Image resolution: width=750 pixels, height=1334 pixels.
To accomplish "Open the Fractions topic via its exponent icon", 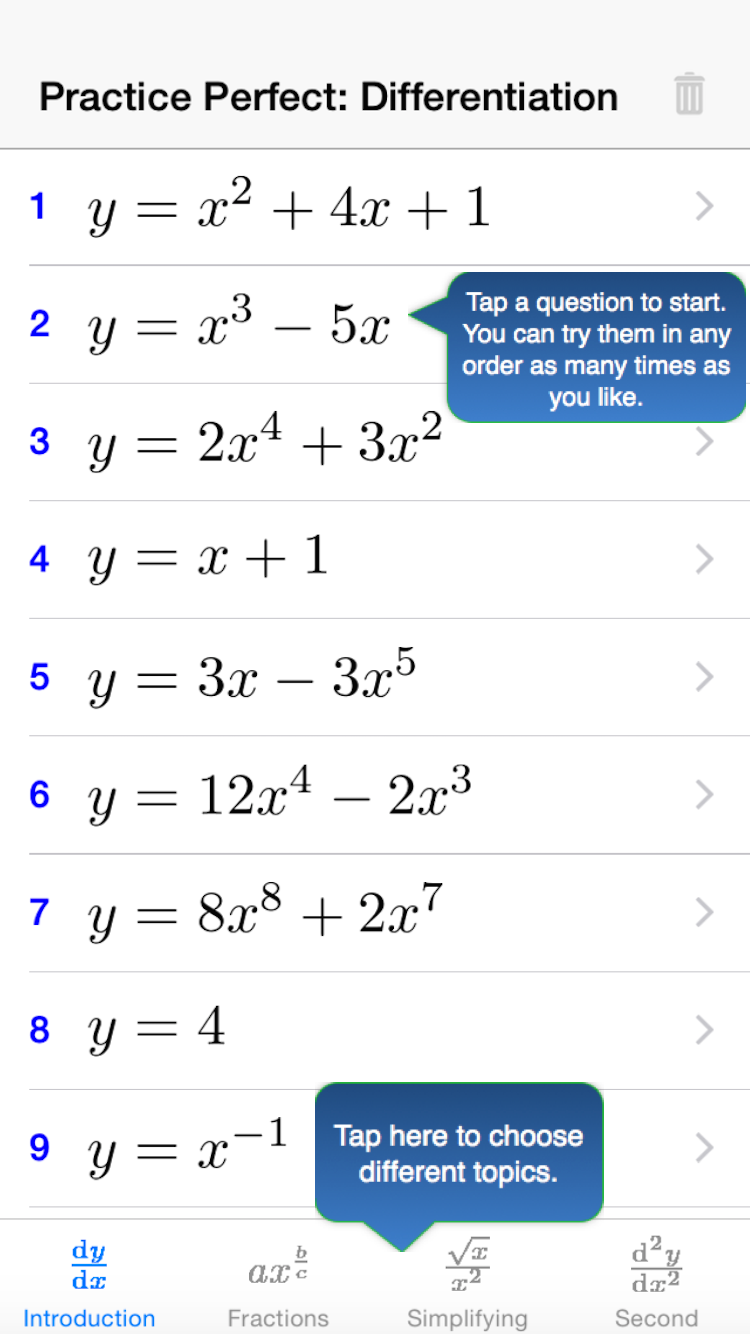I will coord(278,1270).
